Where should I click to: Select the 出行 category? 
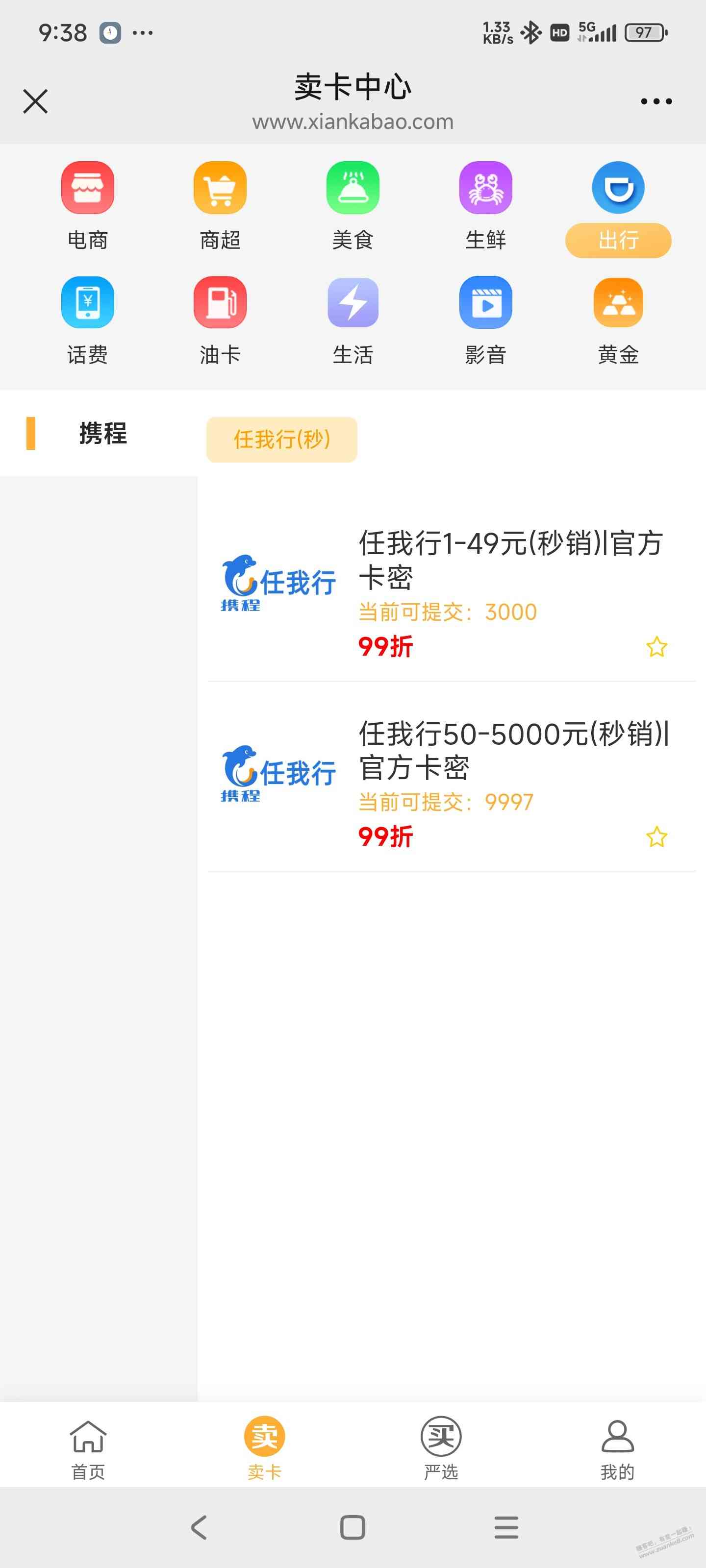[x=618, y=207]
